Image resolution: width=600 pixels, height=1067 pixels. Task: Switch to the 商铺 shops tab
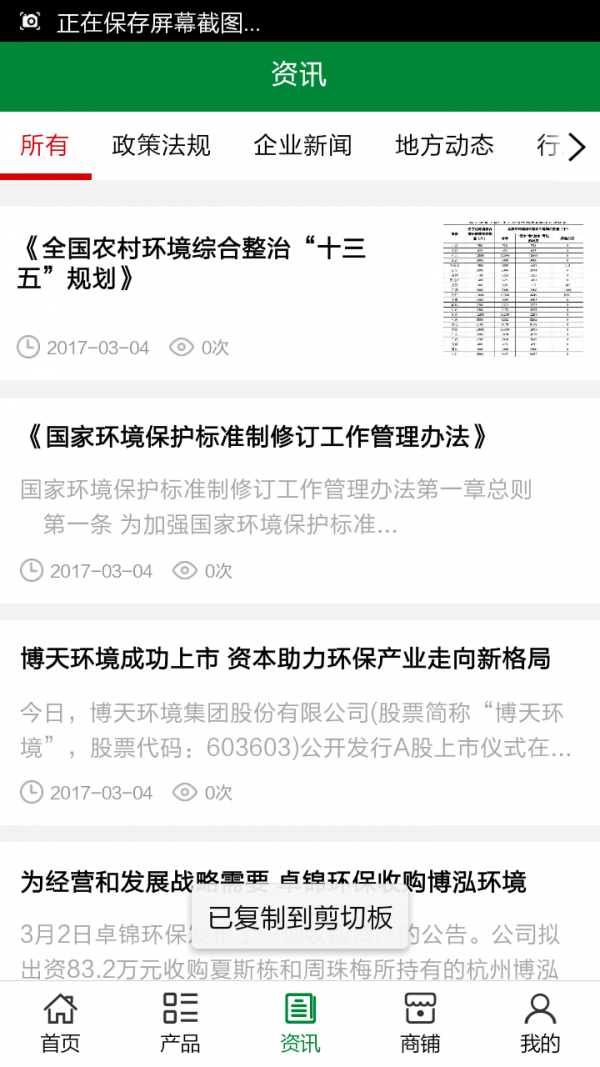[x=420, y=1023]
